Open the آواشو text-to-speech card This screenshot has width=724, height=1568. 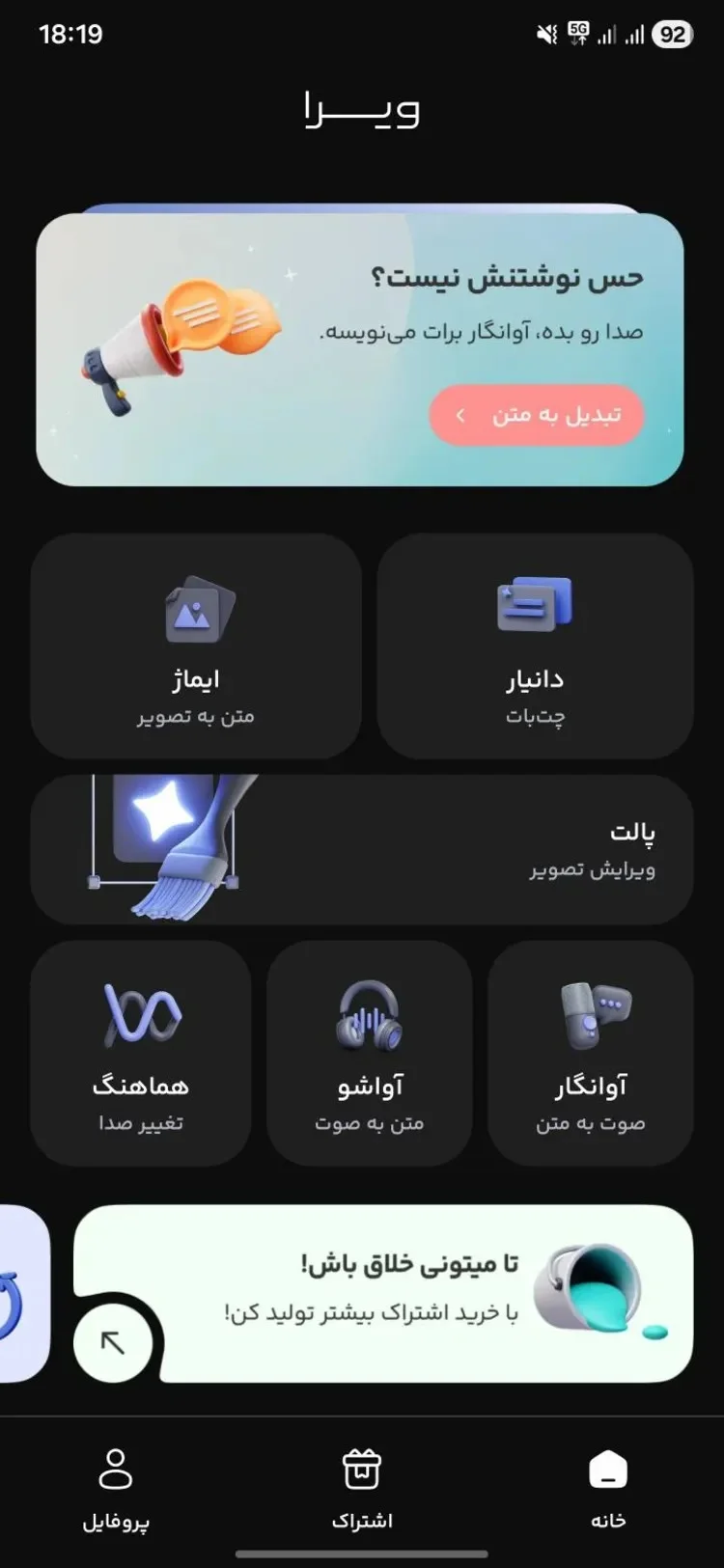(x=369, y=1054)
